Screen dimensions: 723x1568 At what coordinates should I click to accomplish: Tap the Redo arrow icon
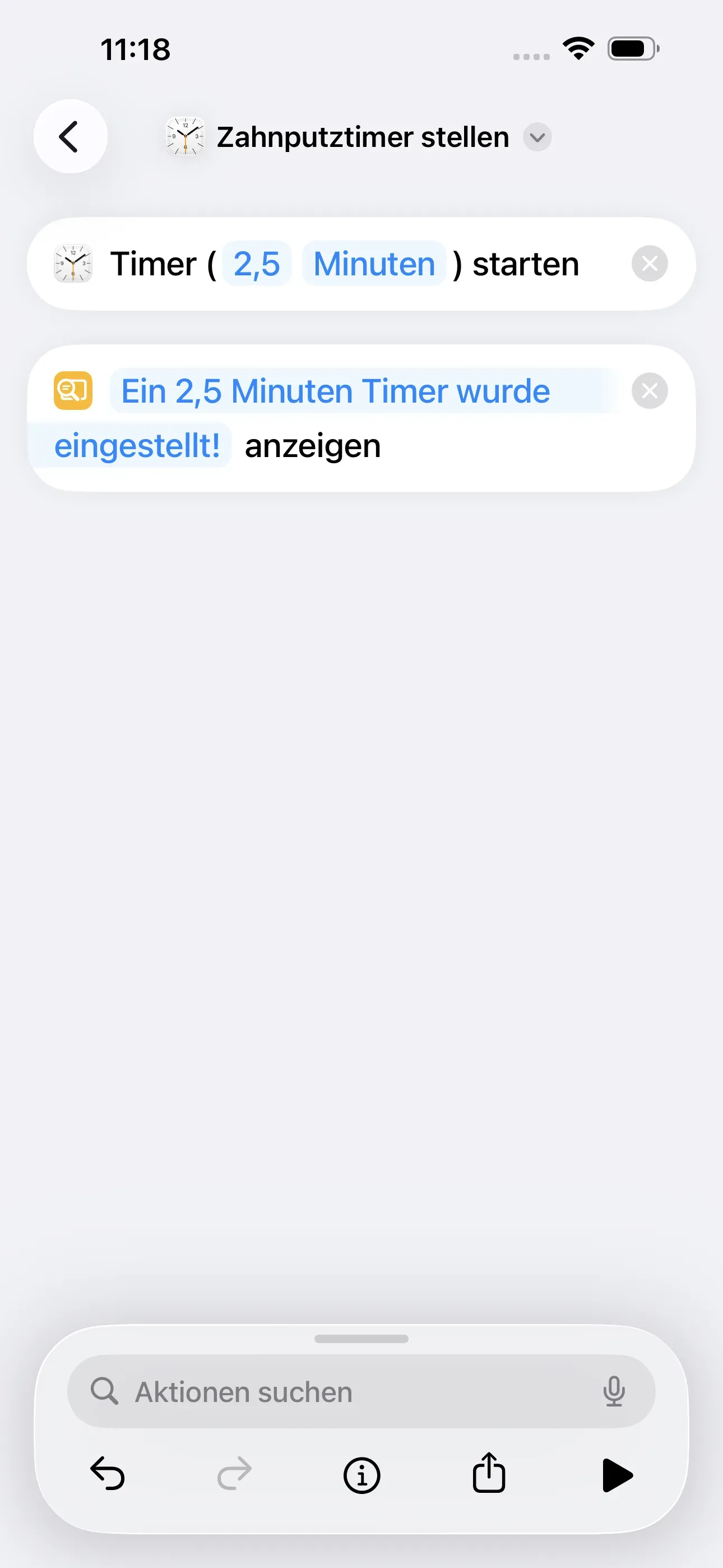pyautogui.click(x=234, y=1474)
